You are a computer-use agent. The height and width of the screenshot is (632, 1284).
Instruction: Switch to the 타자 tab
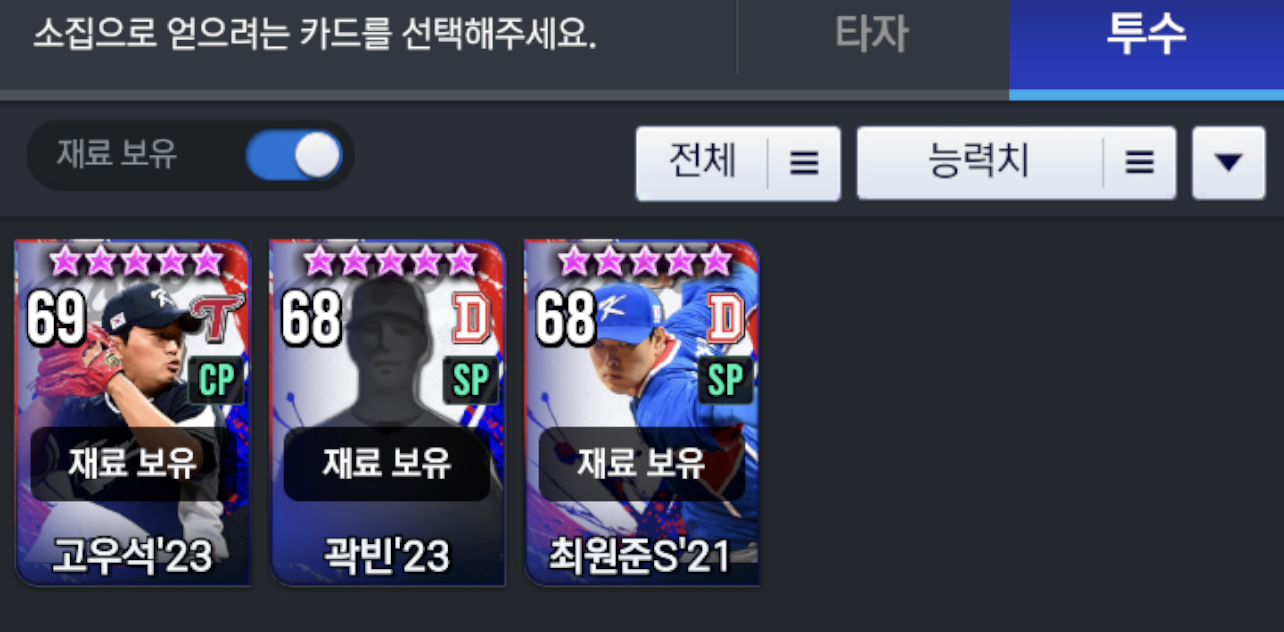pyautogui.click(x=872, y=36)
